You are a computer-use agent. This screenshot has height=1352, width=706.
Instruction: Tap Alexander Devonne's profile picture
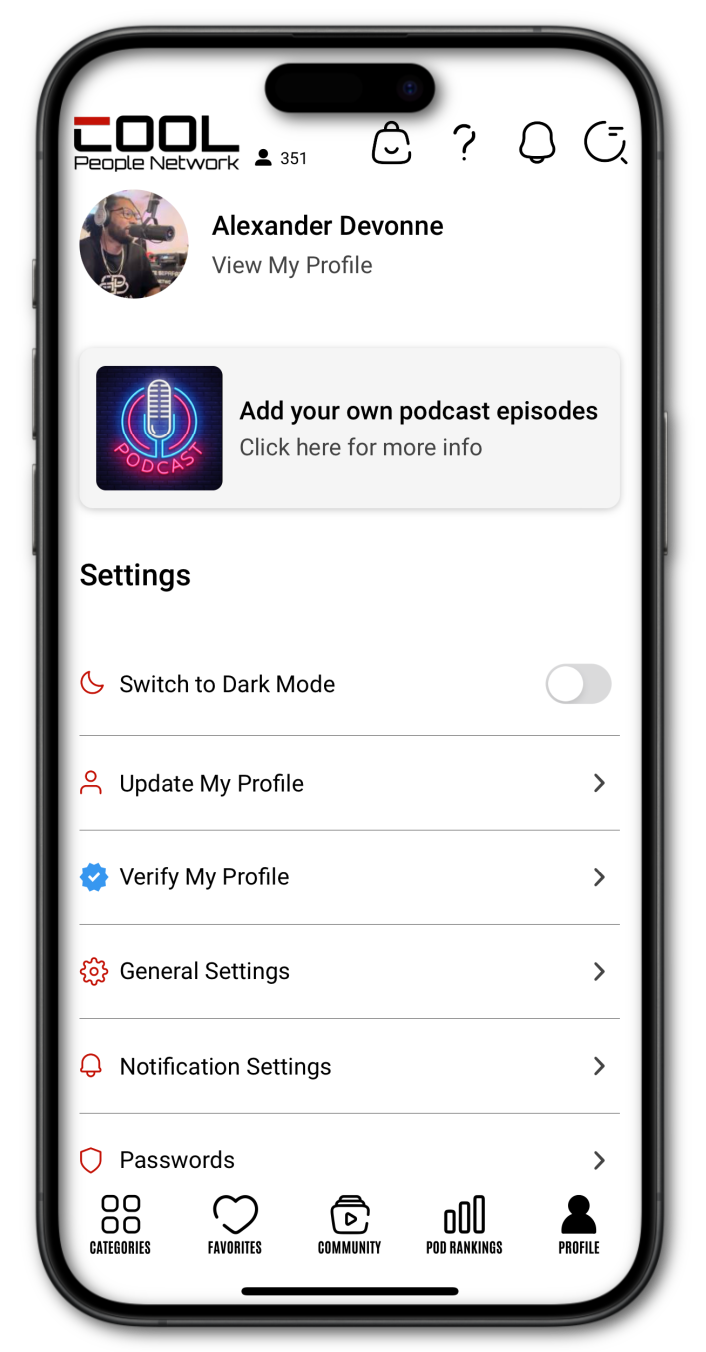(x=134, y=244)
